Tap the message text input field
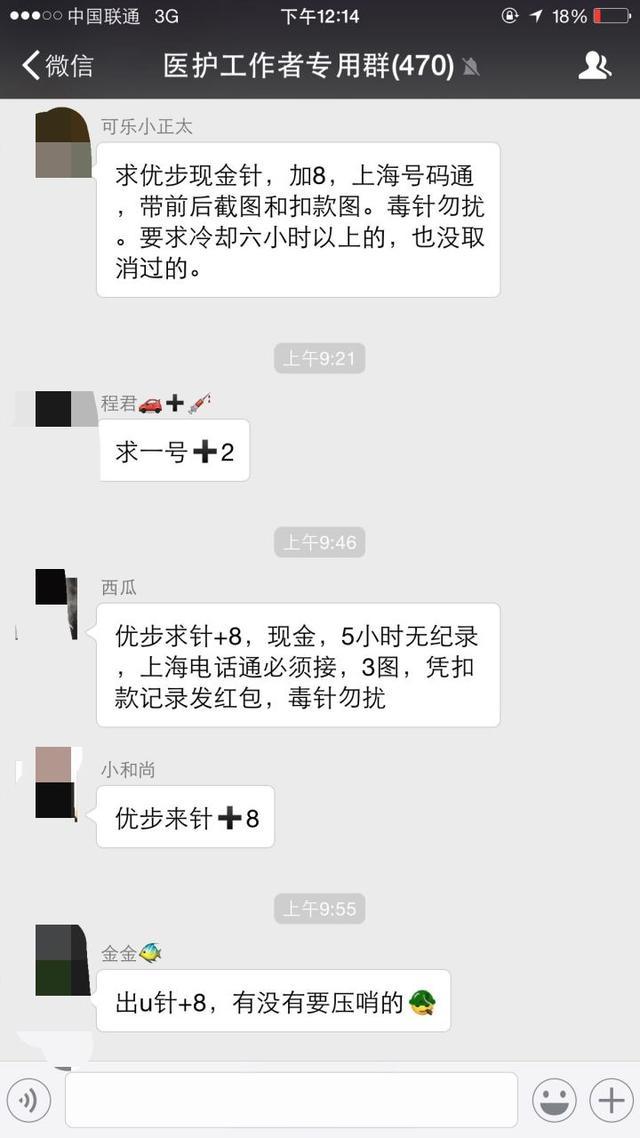640x1138 pixels. click(290, 1100)
